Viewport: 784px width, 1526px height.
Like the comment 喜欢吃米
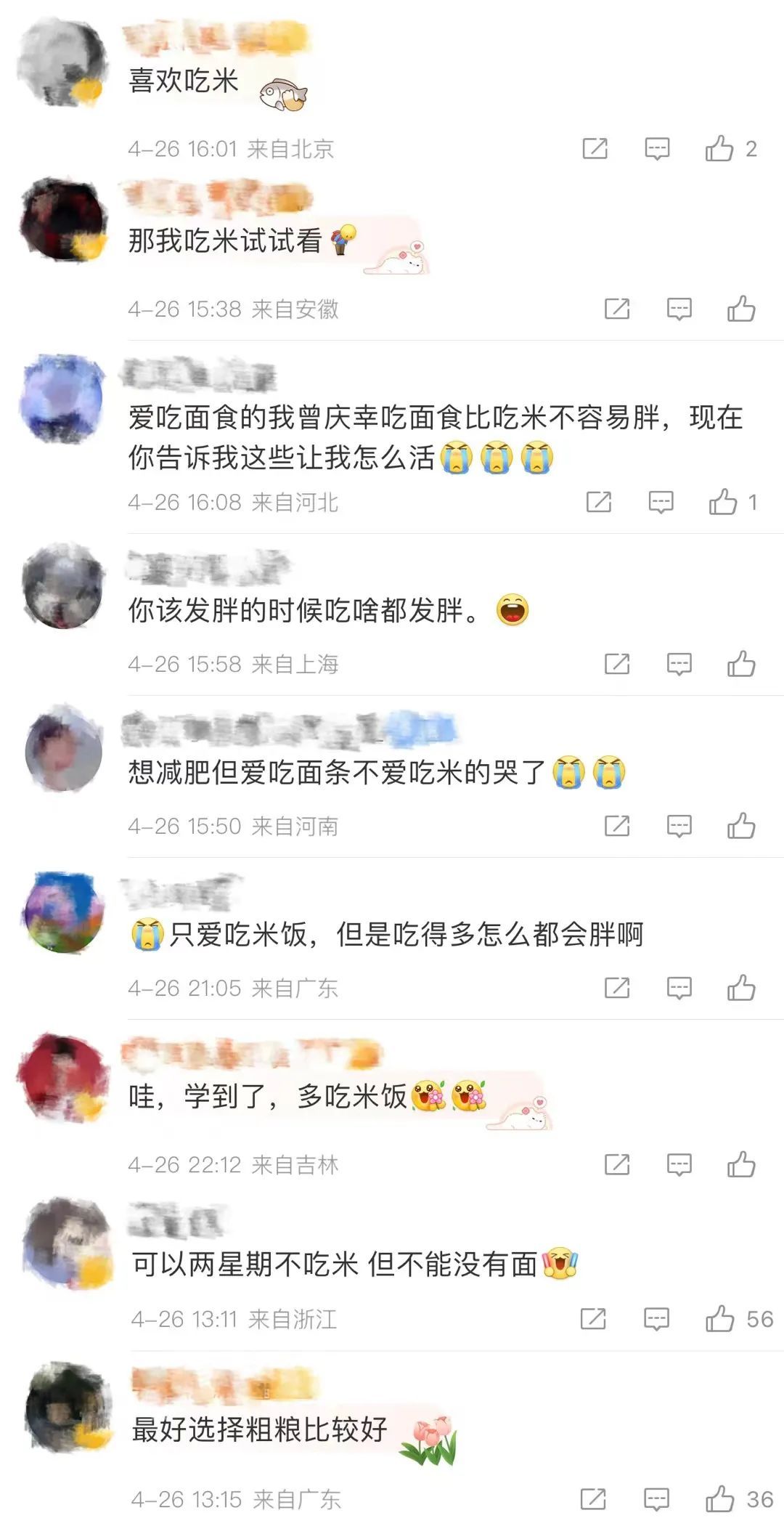719,149
